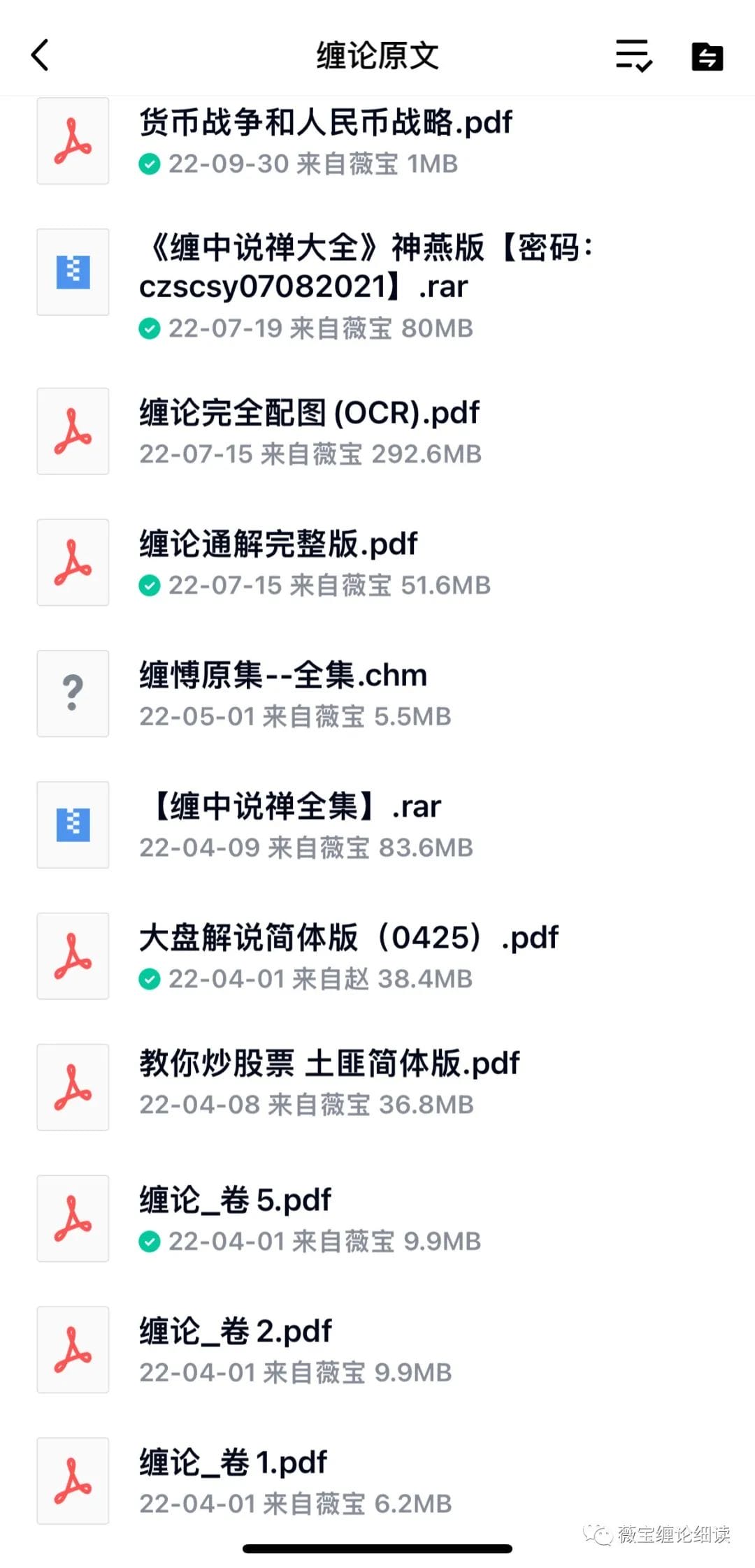755x1568 pixels.
Task: Open 缠论_卷 1.pdf
Action: [377, 1481]
